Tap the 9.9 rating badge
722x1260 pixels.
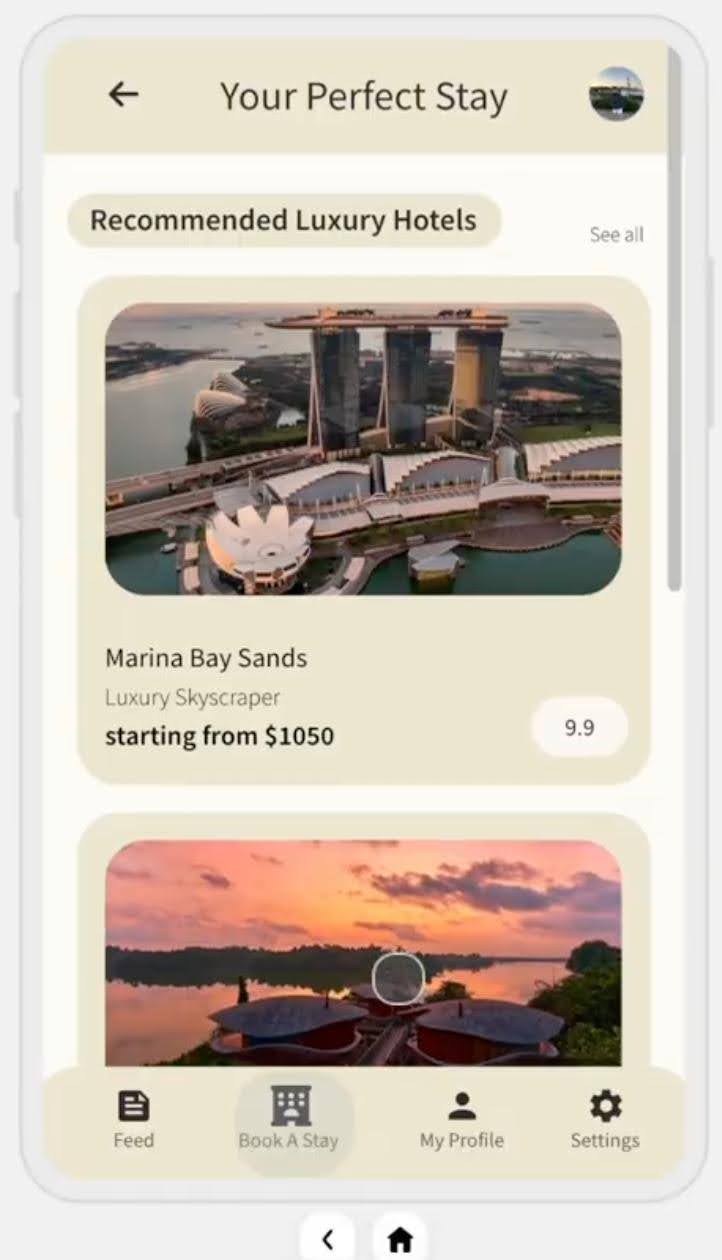tap(580, 728)
